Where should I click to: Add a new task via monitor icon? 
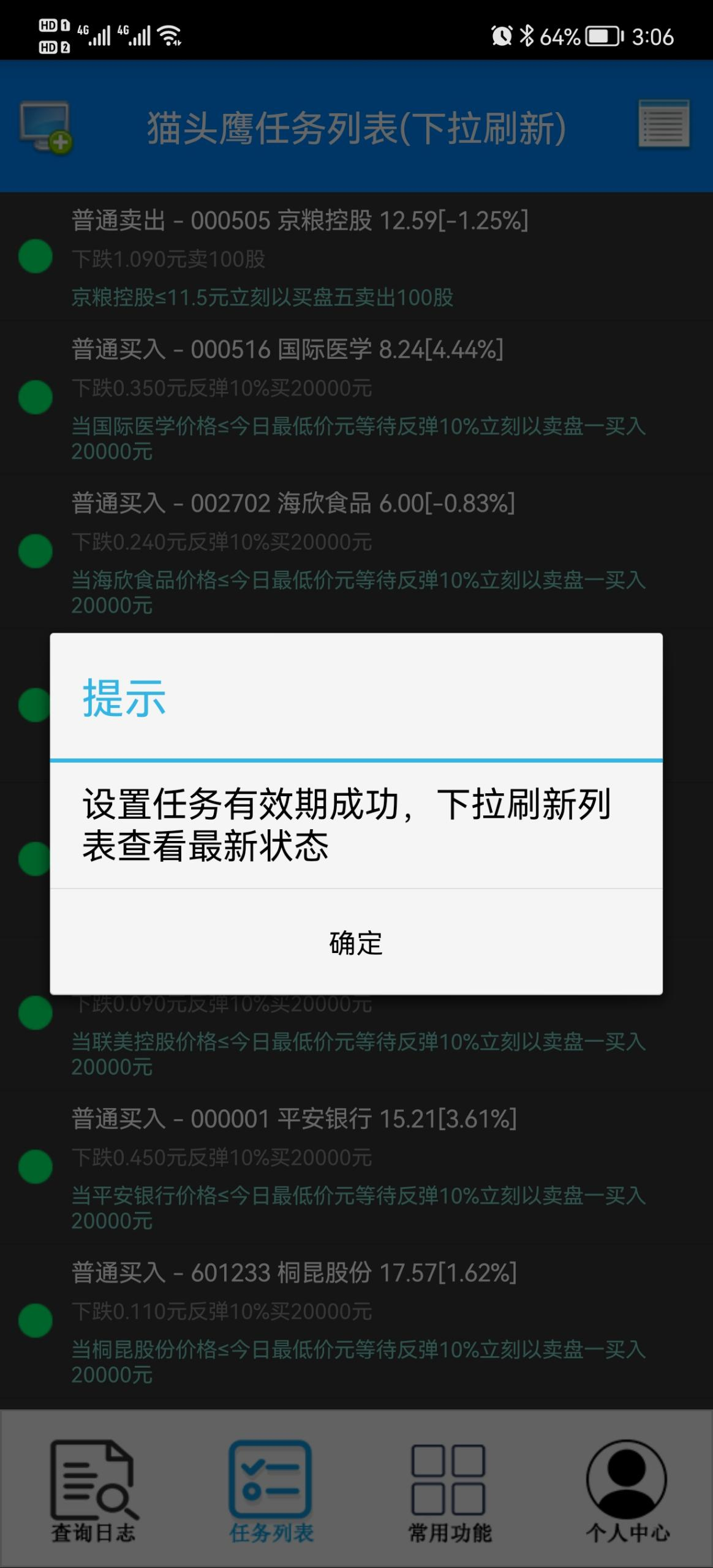tap(46, 127)
